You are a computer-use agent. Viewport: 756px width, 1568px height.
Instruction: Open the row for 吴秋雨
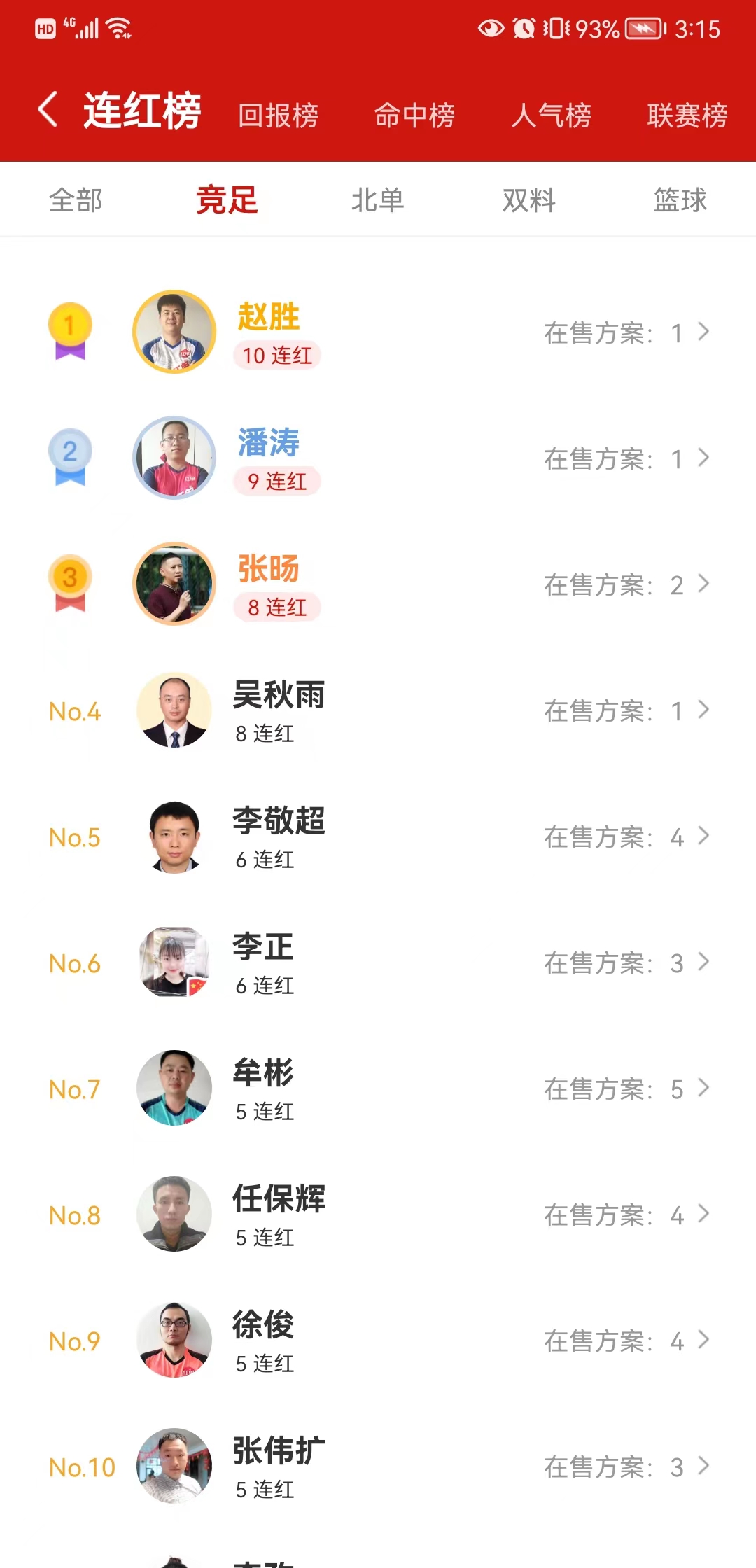click(x=378, y=711)
